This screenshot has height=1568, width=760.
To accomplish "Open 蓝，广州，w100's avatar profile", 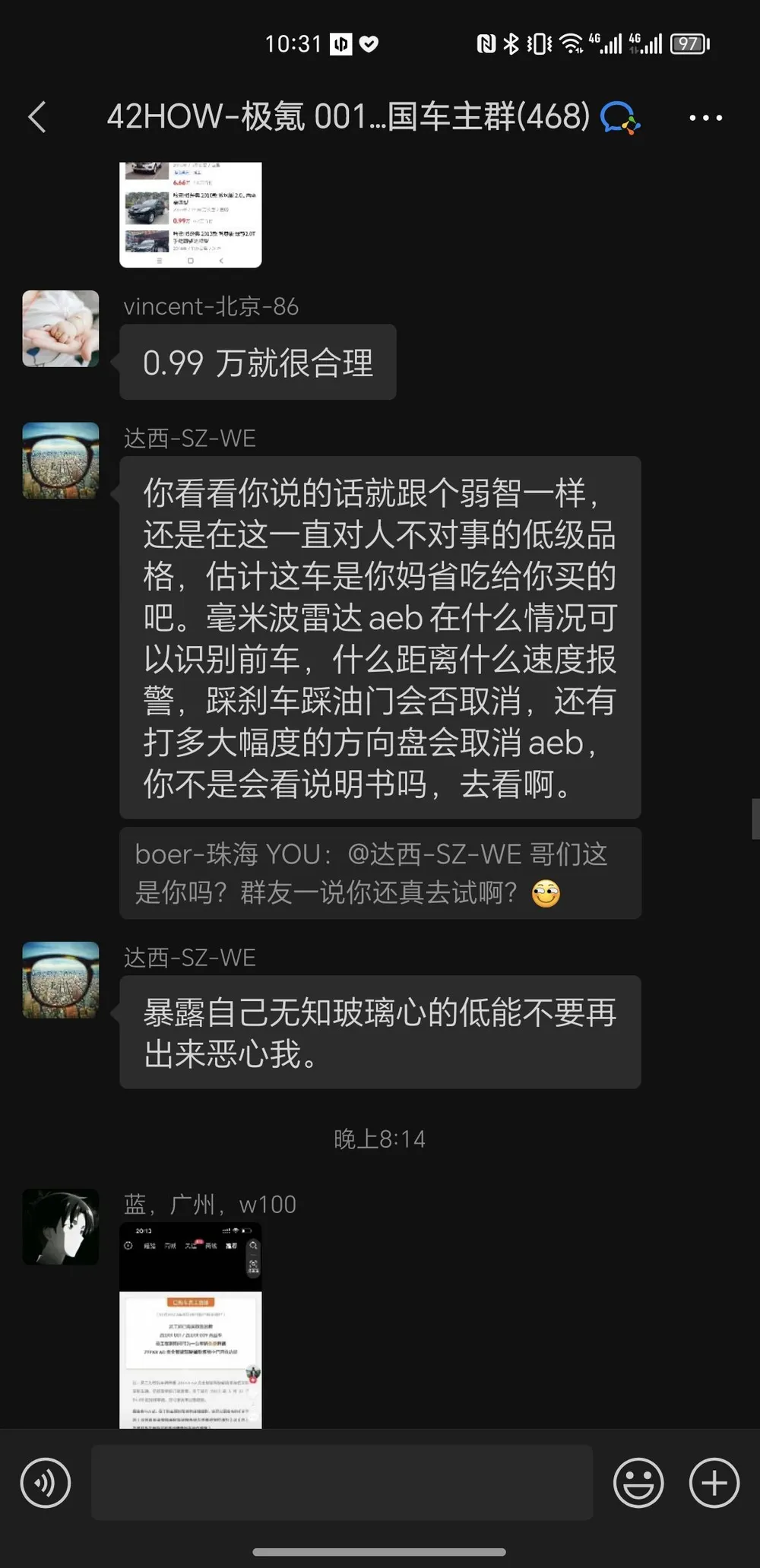I will [x=61, y=1227].
